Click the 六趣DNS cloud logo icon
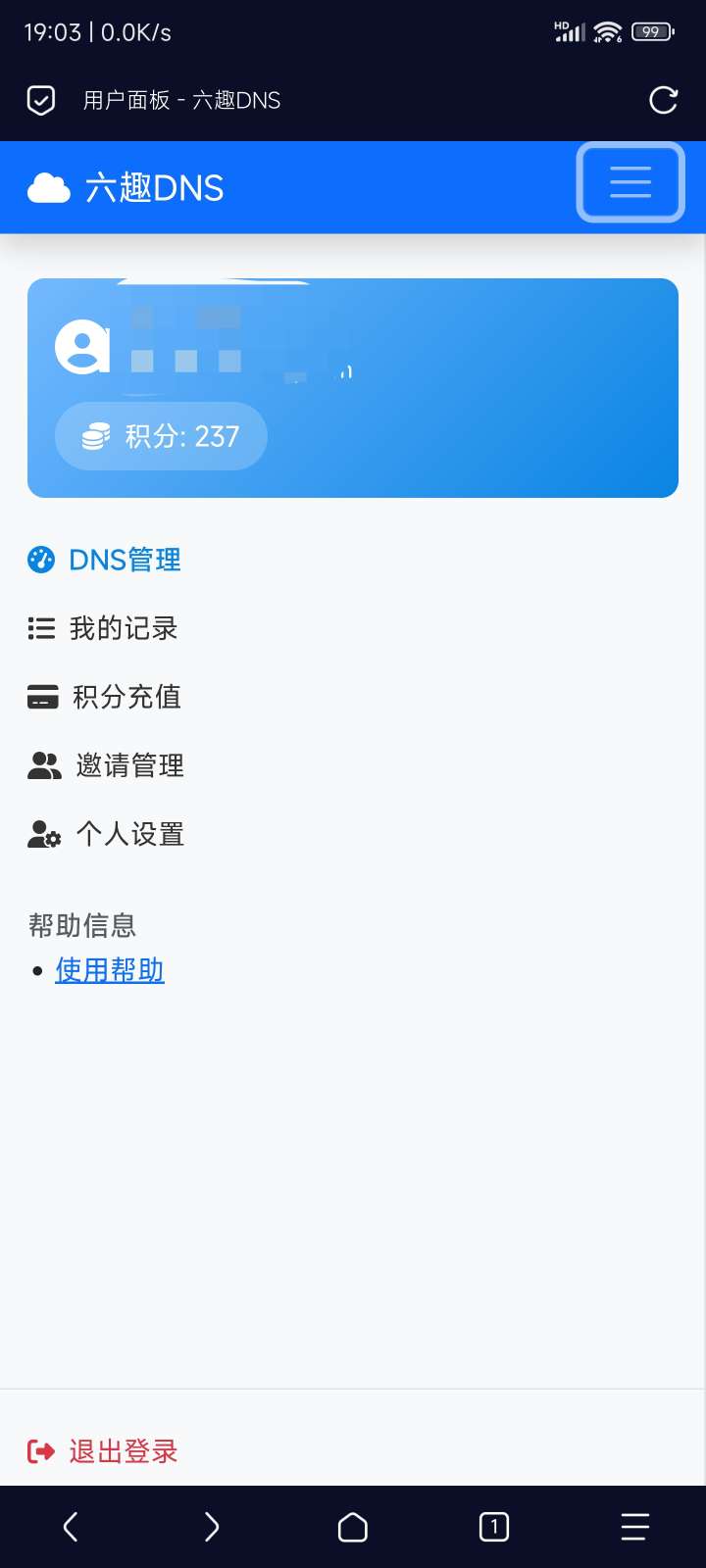This screenshot has width=706, height=1568. pos(47,186)
